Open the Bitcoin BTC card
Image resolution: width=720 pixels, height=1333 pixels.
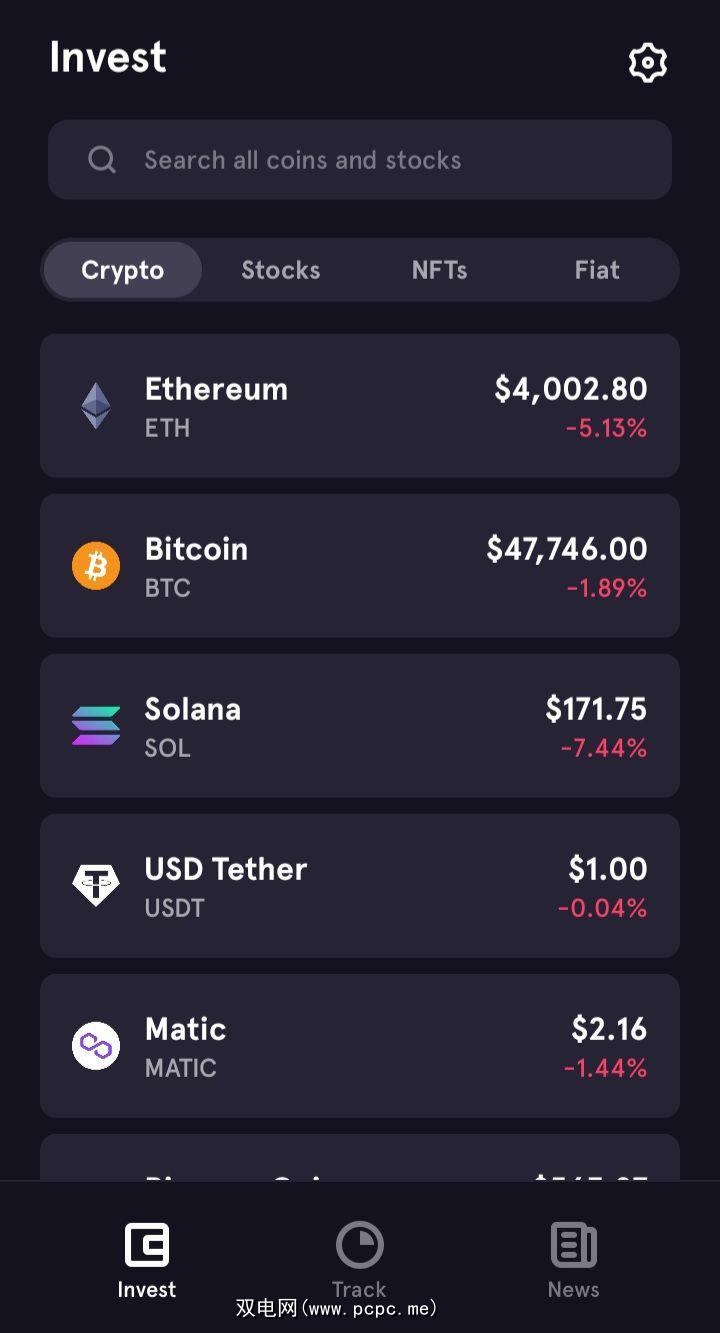coord(360,565)
